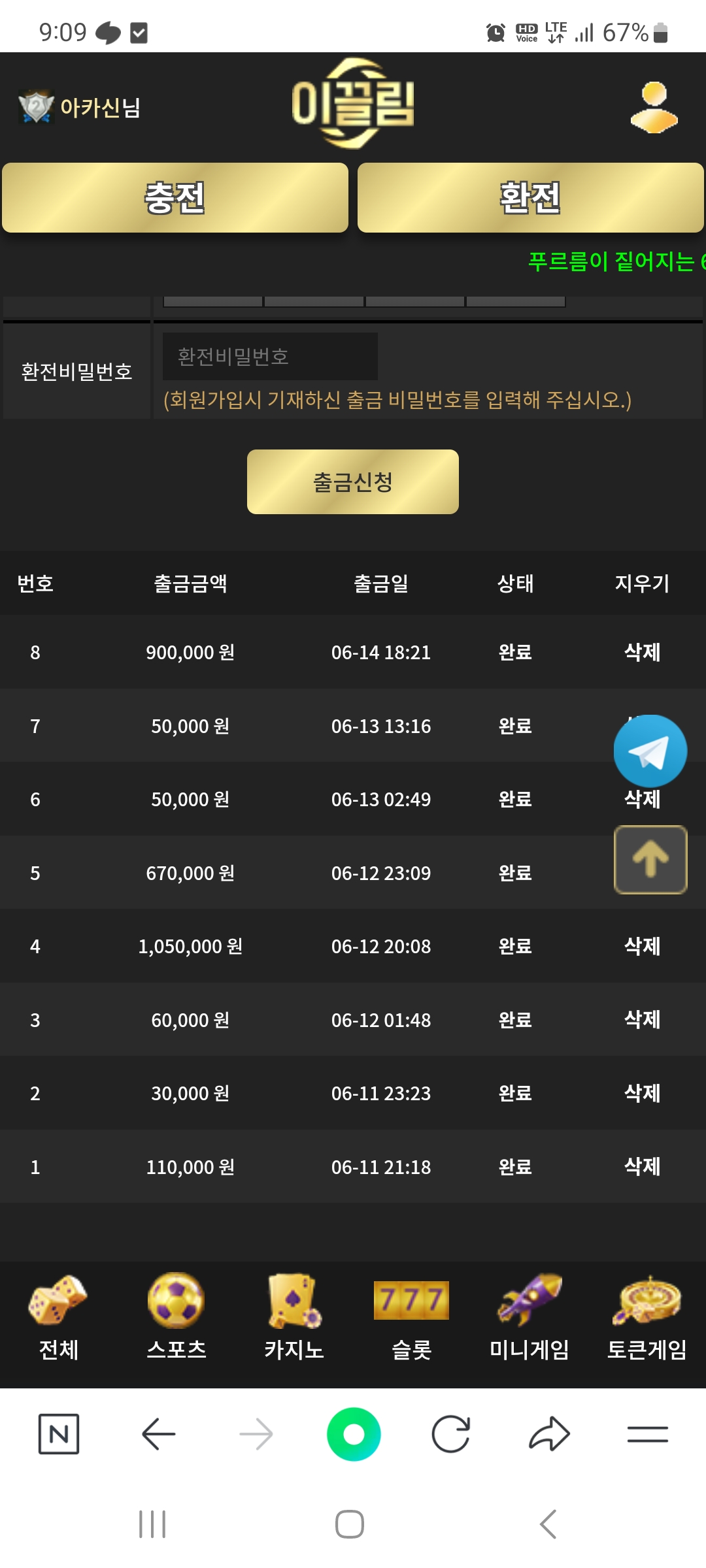Tap the scroll-to-top arrow button
Screen dimensions: 706x1568
(x=650, y=860)
